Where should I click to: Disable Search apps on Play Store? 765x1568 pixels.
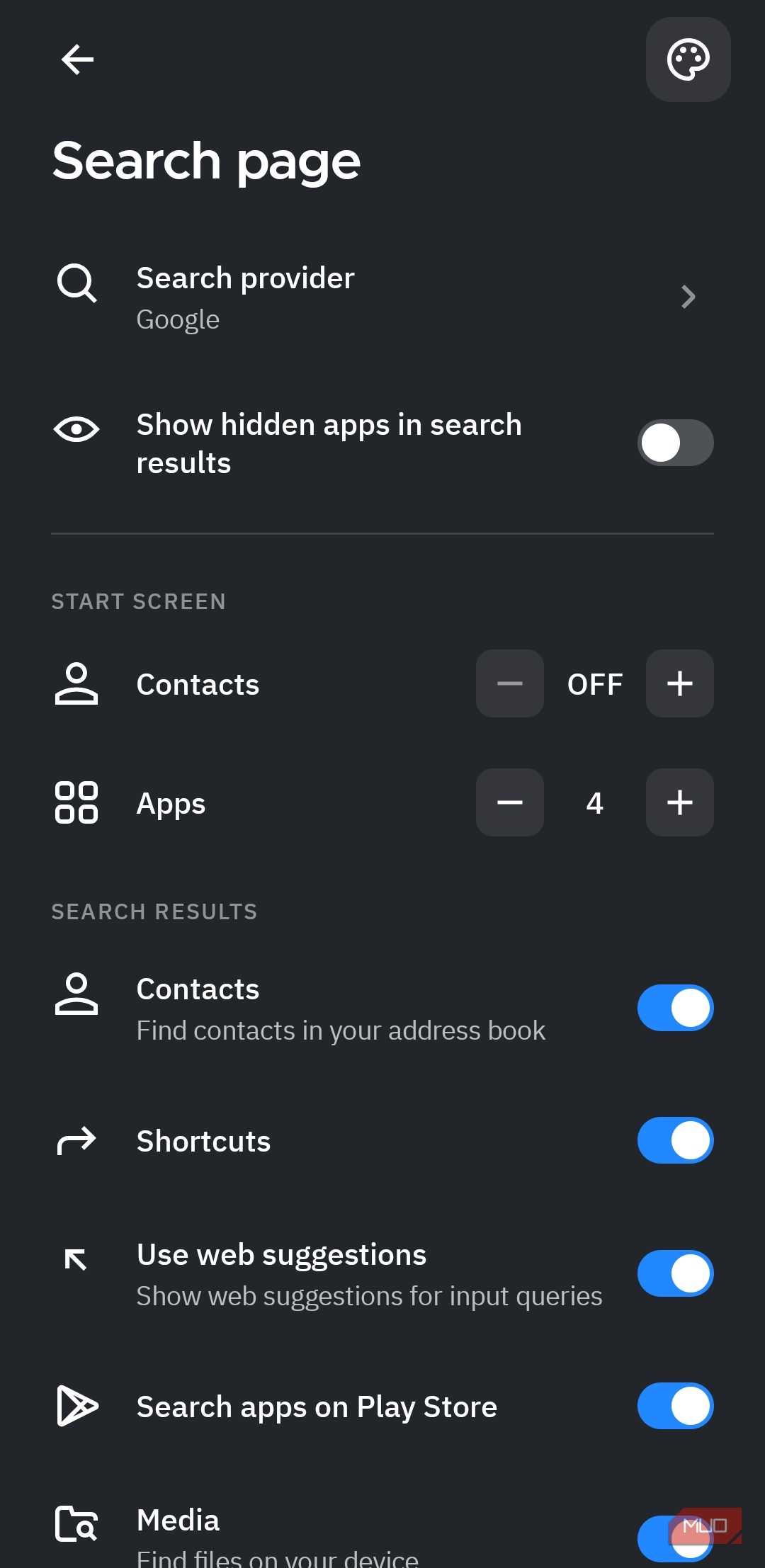[674, 1406]
